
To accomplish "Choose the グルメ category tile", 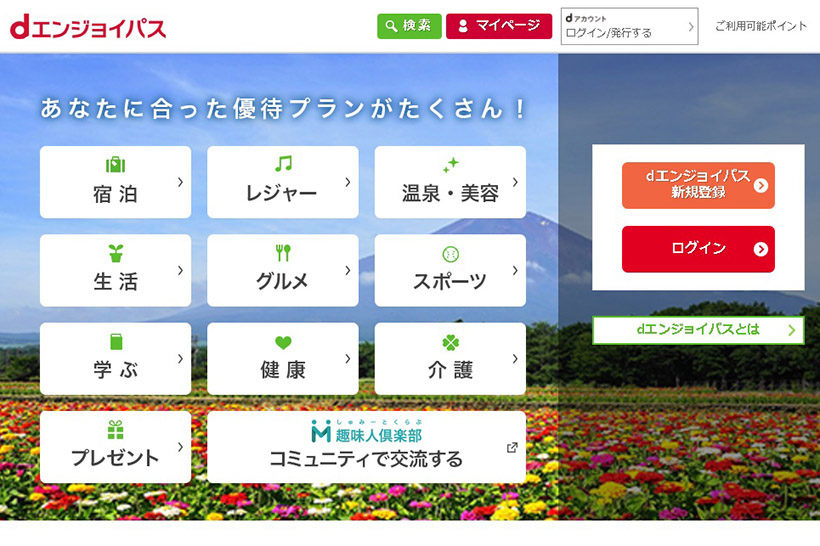I will [282, 270].
